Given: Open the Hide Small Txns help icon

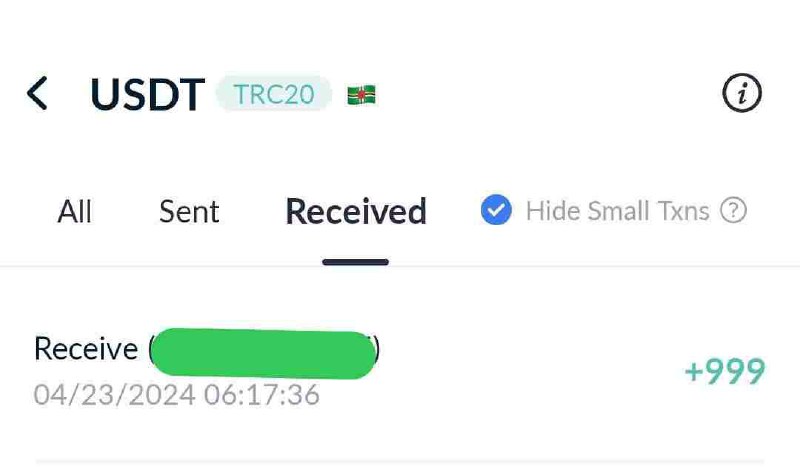Looking at the screenshot, I should pyautogui.click(x=734, y=211).
